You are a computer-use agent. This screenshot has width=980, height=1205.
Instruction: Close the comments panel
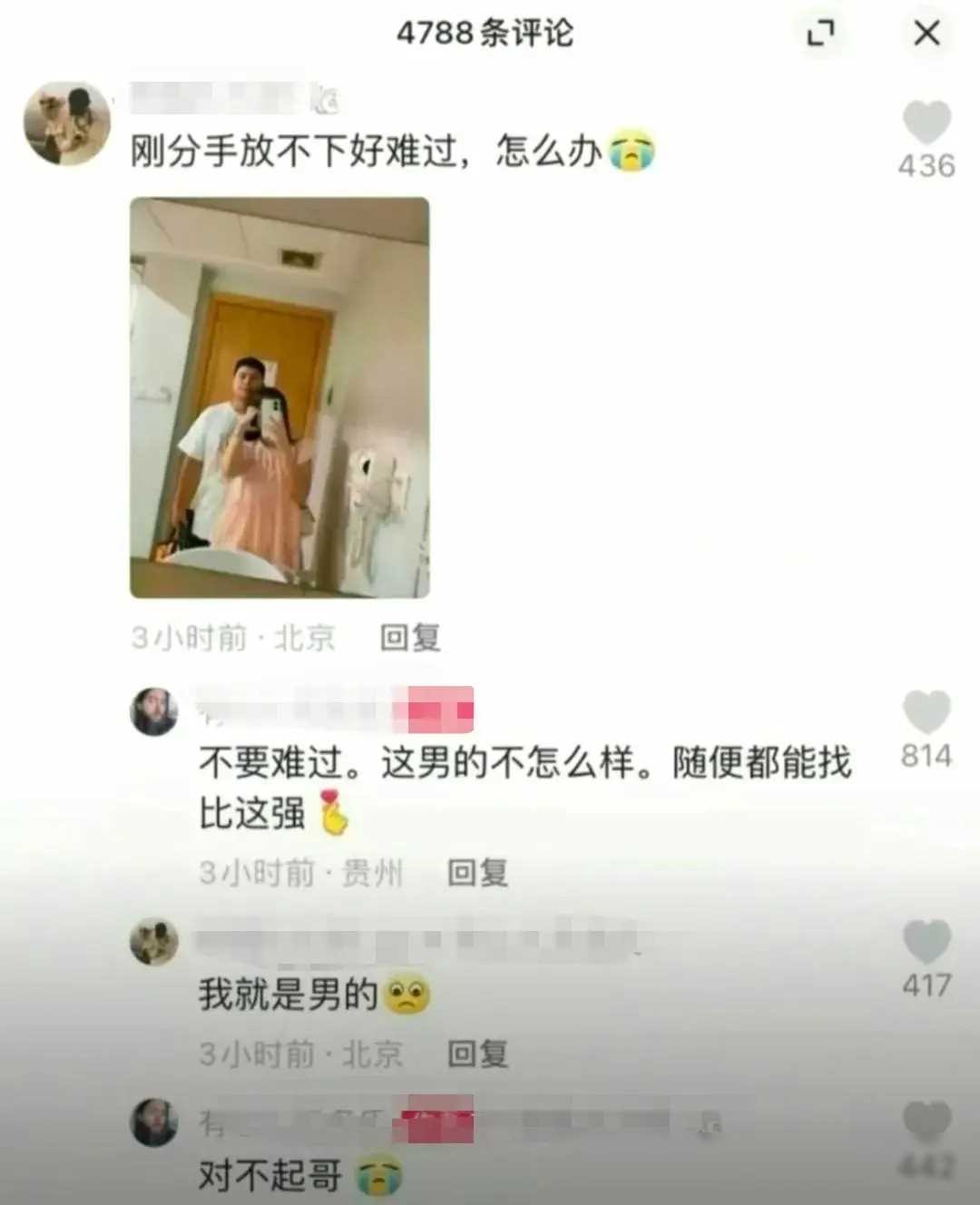[926, 34]
